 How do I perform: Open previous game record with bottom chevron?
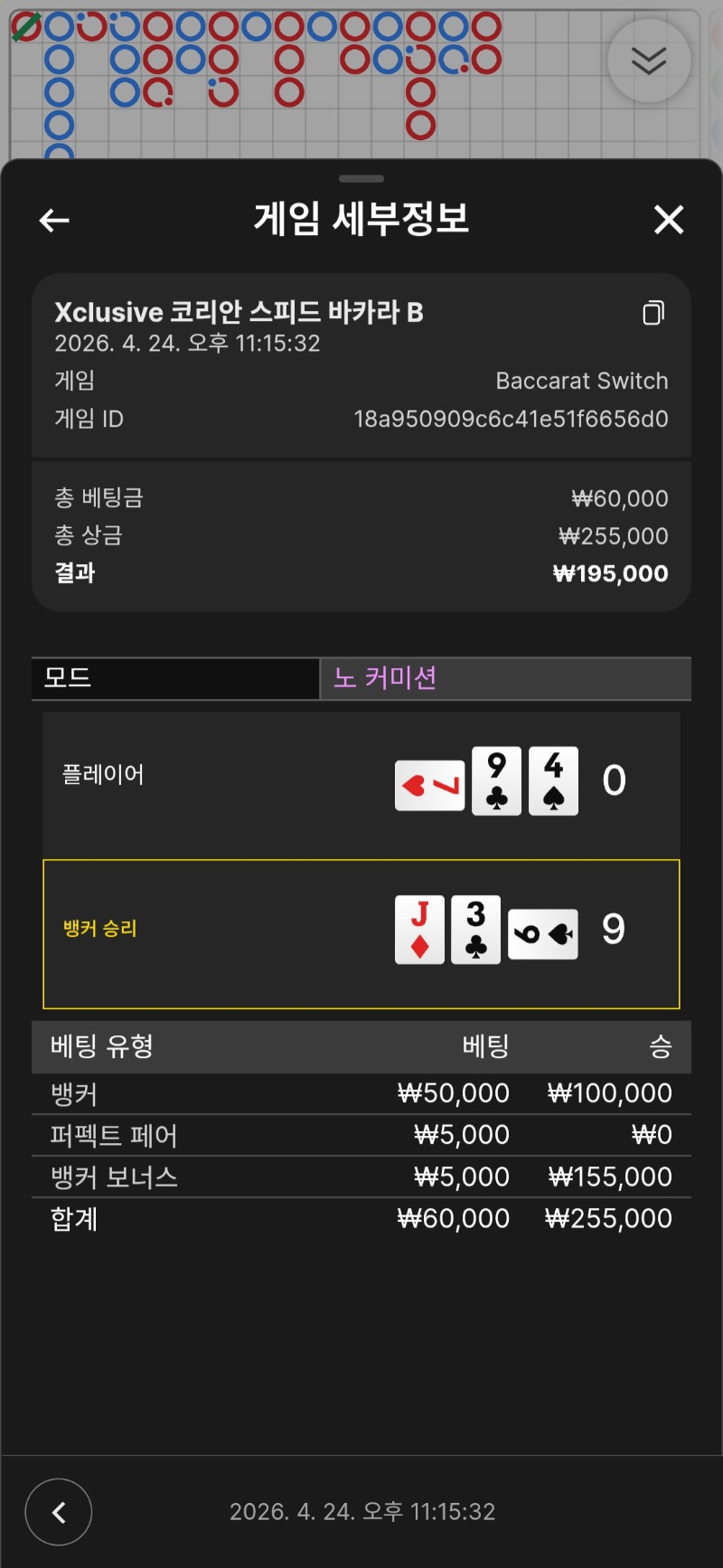[59, 1512]
